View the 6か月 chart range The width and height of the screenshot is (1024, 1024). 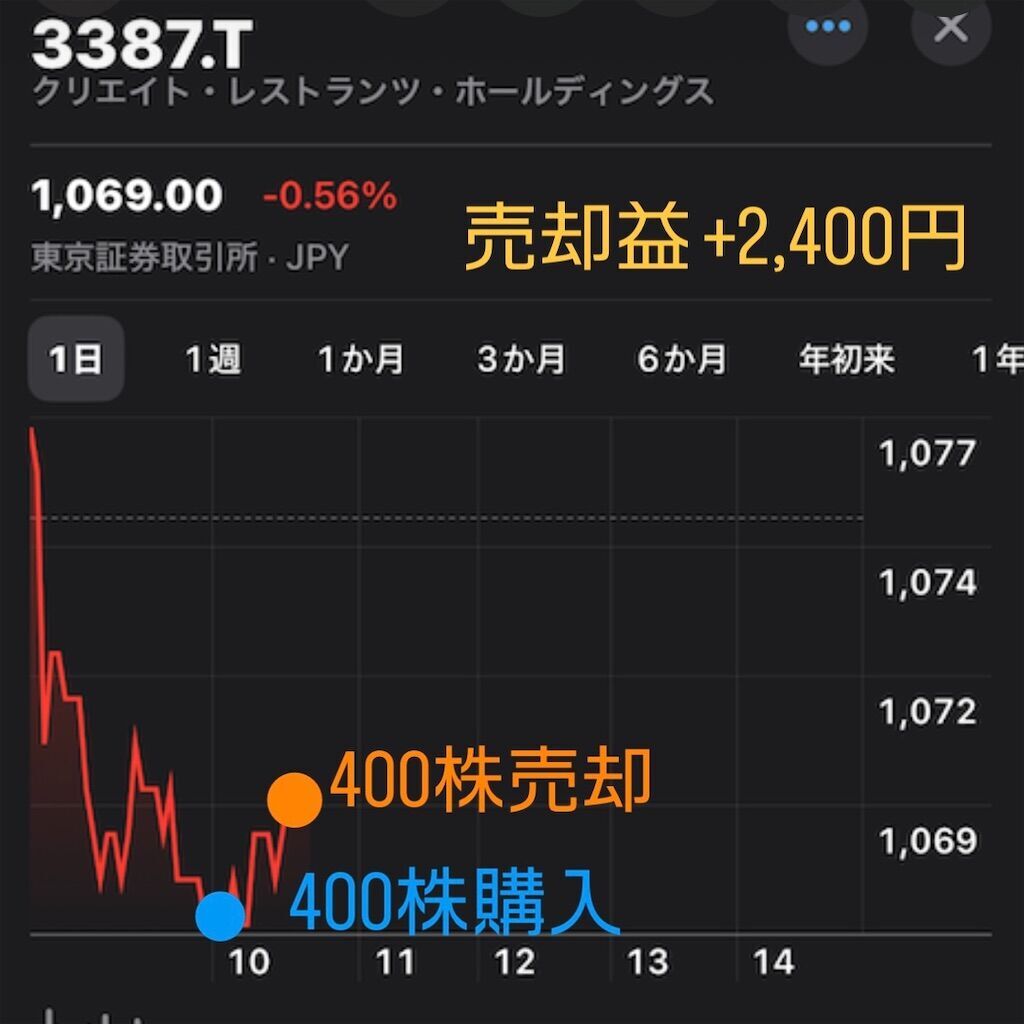click(682, 359)
